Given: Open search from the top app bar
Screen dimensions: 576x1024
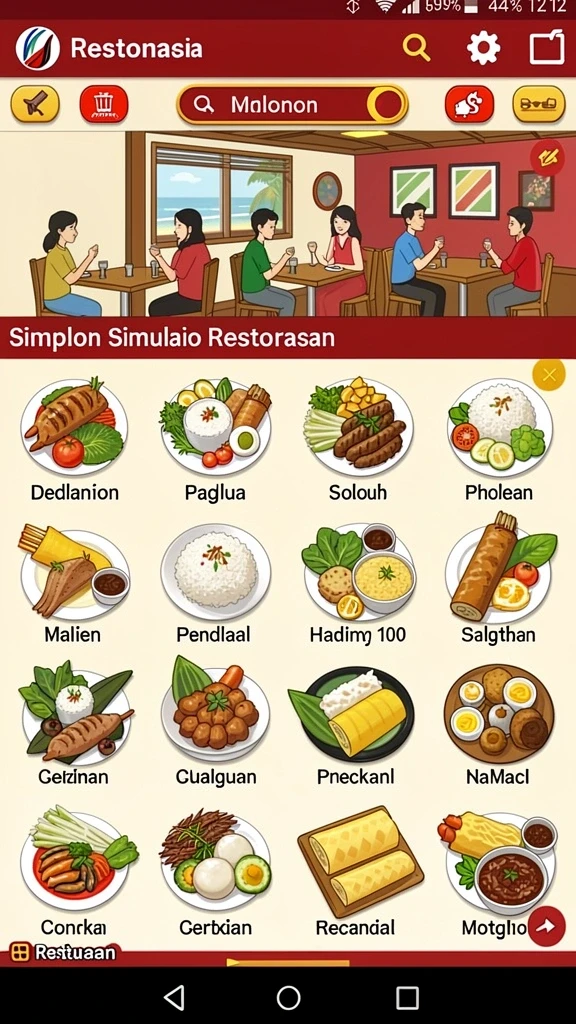Looking at the screenshot, I should pyautogui.click(x=416, y=48).
